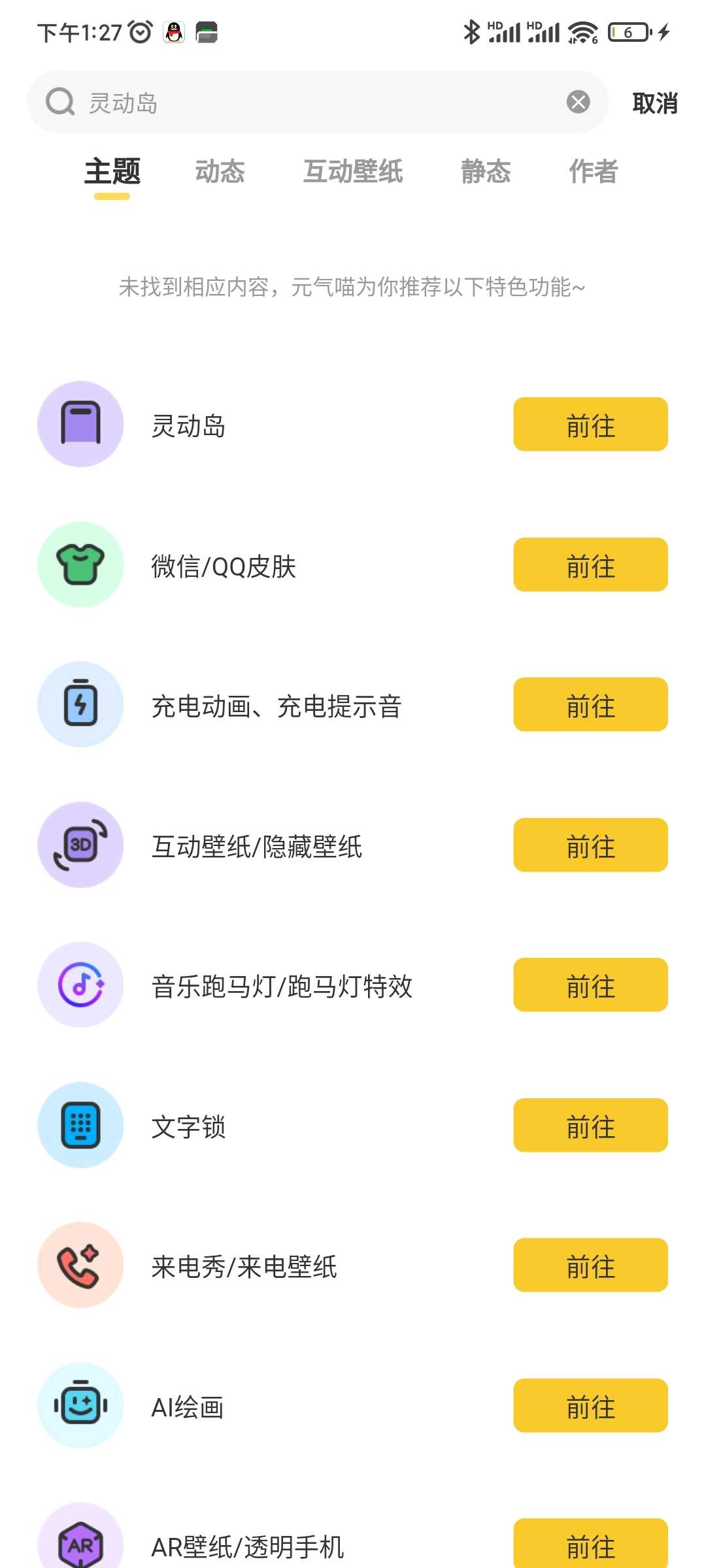Tap 前往 for 音乐跑马灯/跑马灯特效
Image resolution: width=706 pixels, height=1568 pixels.
590,985
